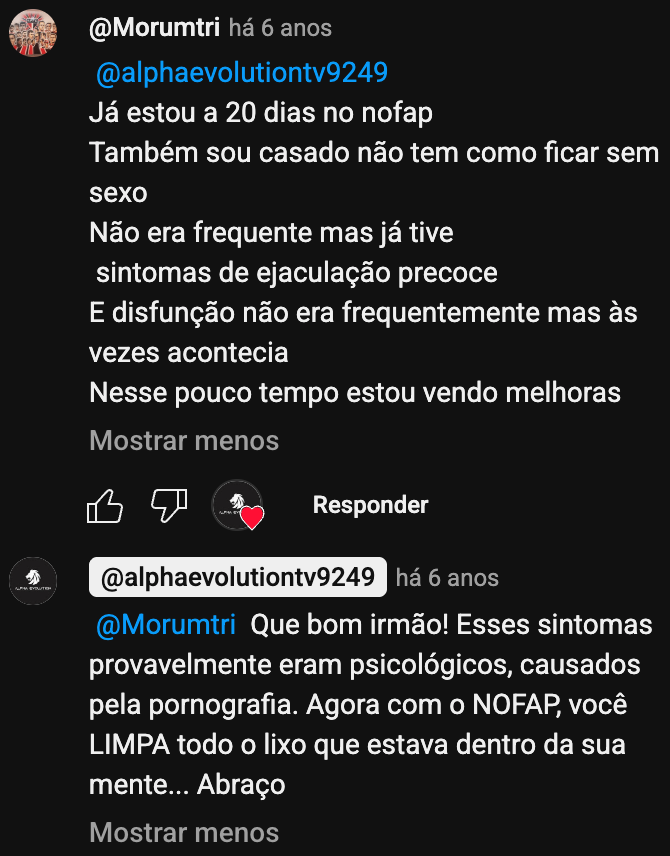The width and height of the screenshot is (670, 856).
Task: Open the @alphaevolutiontv9249 mention in the first comment
Action: click(241, 74)
